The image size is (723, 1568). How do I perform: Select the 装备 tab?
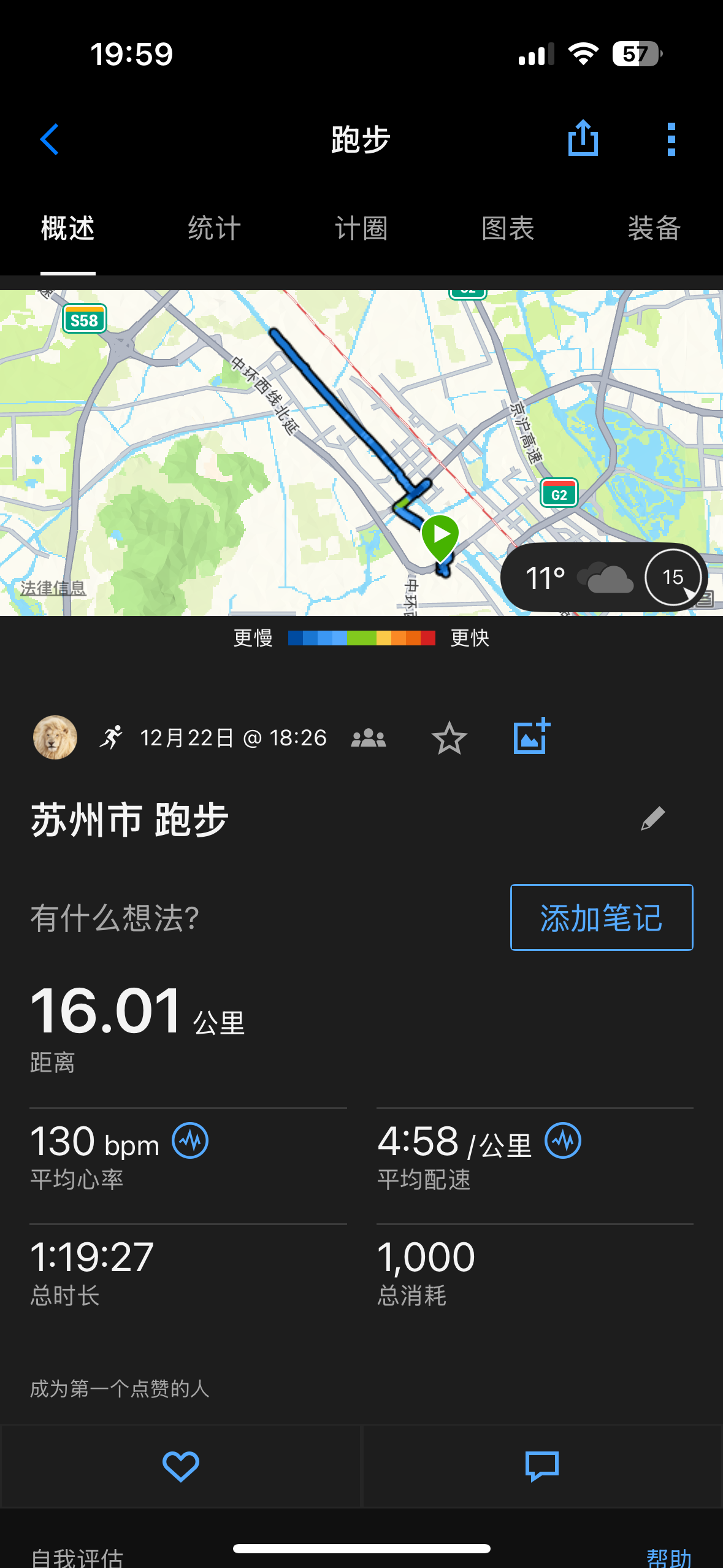(x=654, y=228)
